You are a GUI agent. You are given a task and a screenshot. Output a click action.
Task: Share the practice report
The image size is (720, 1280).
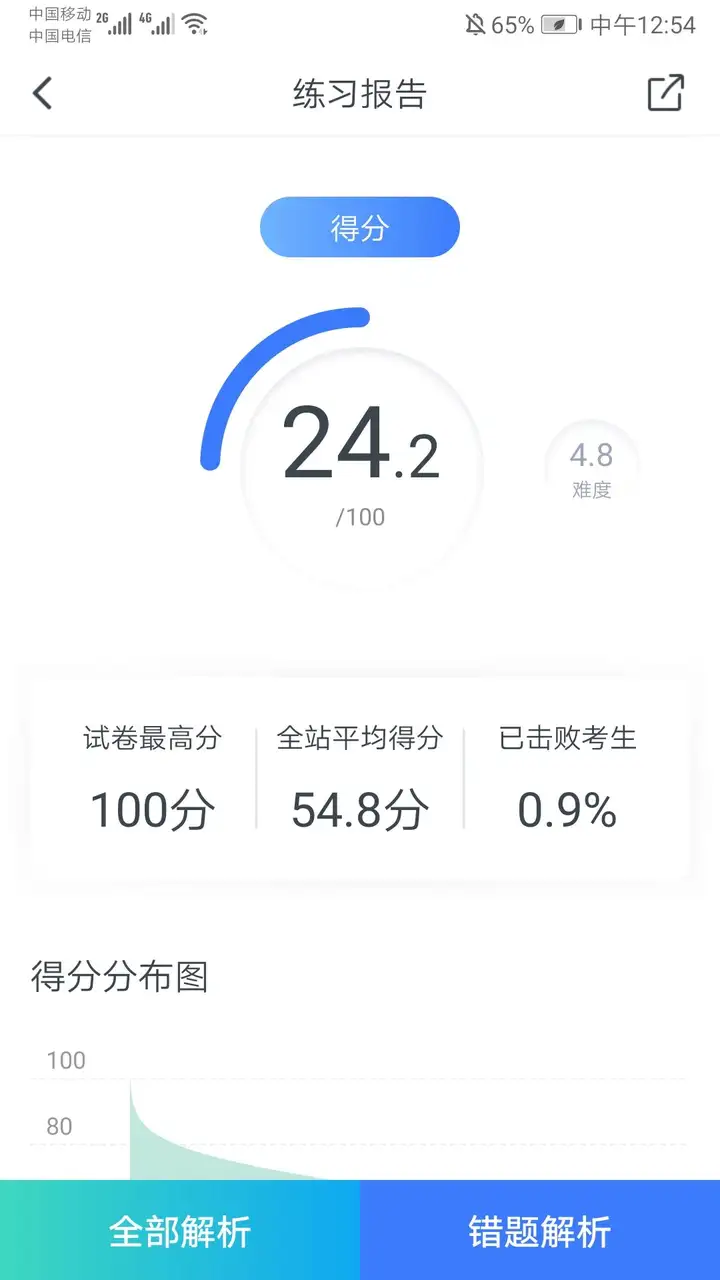pyautogui.click(x=666, y=93)
